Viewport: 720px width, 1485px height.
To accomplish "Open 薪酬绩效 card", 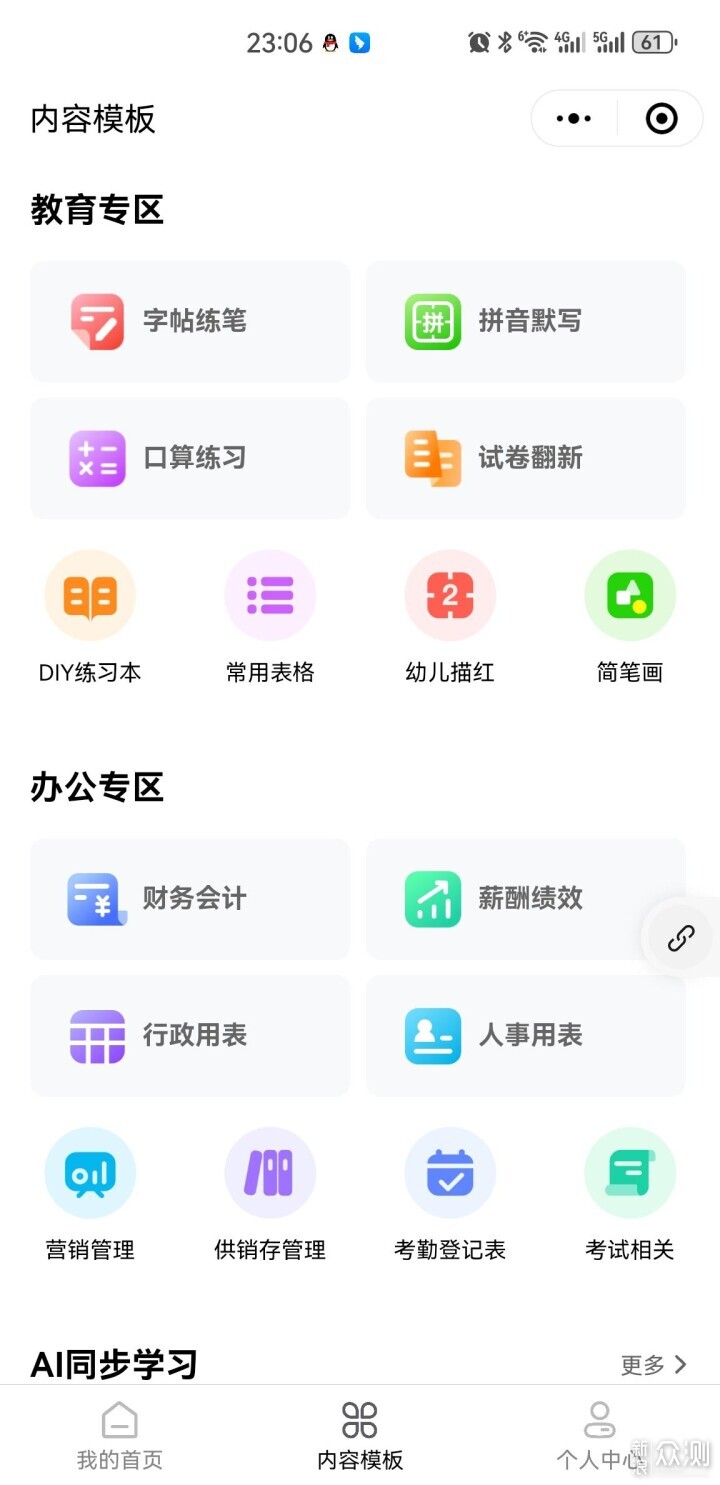I will click(x=526, y=898).
